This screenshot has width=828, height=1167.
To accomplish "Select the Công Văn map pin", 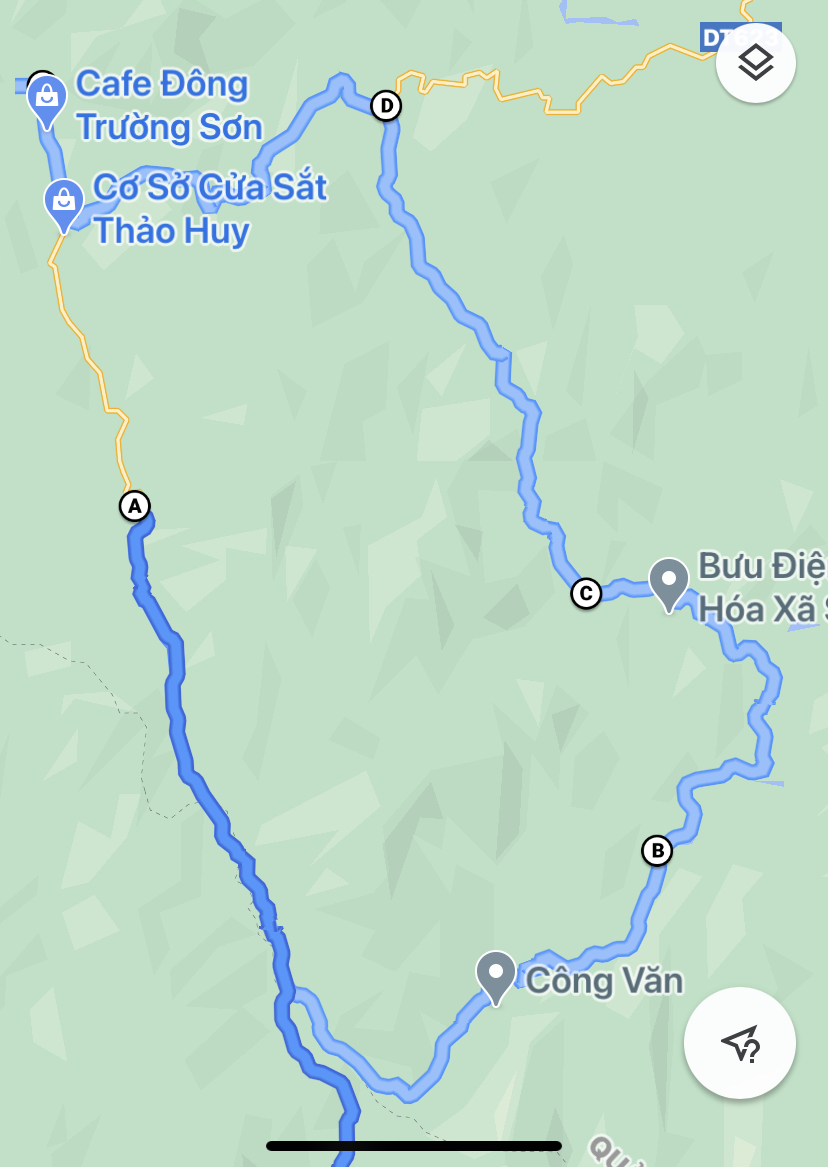I will 495,975.
